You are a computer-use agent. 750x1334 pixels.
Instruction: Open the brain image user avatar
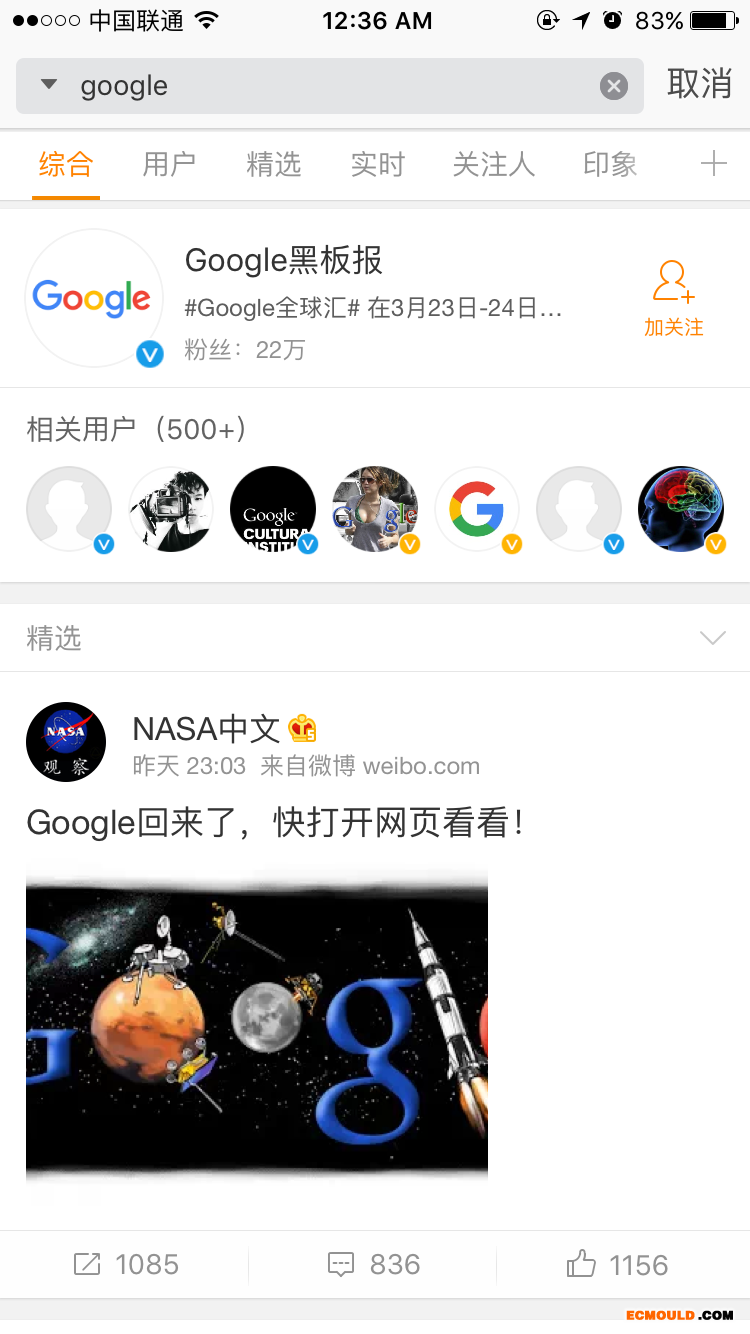(x=681, y=509)
